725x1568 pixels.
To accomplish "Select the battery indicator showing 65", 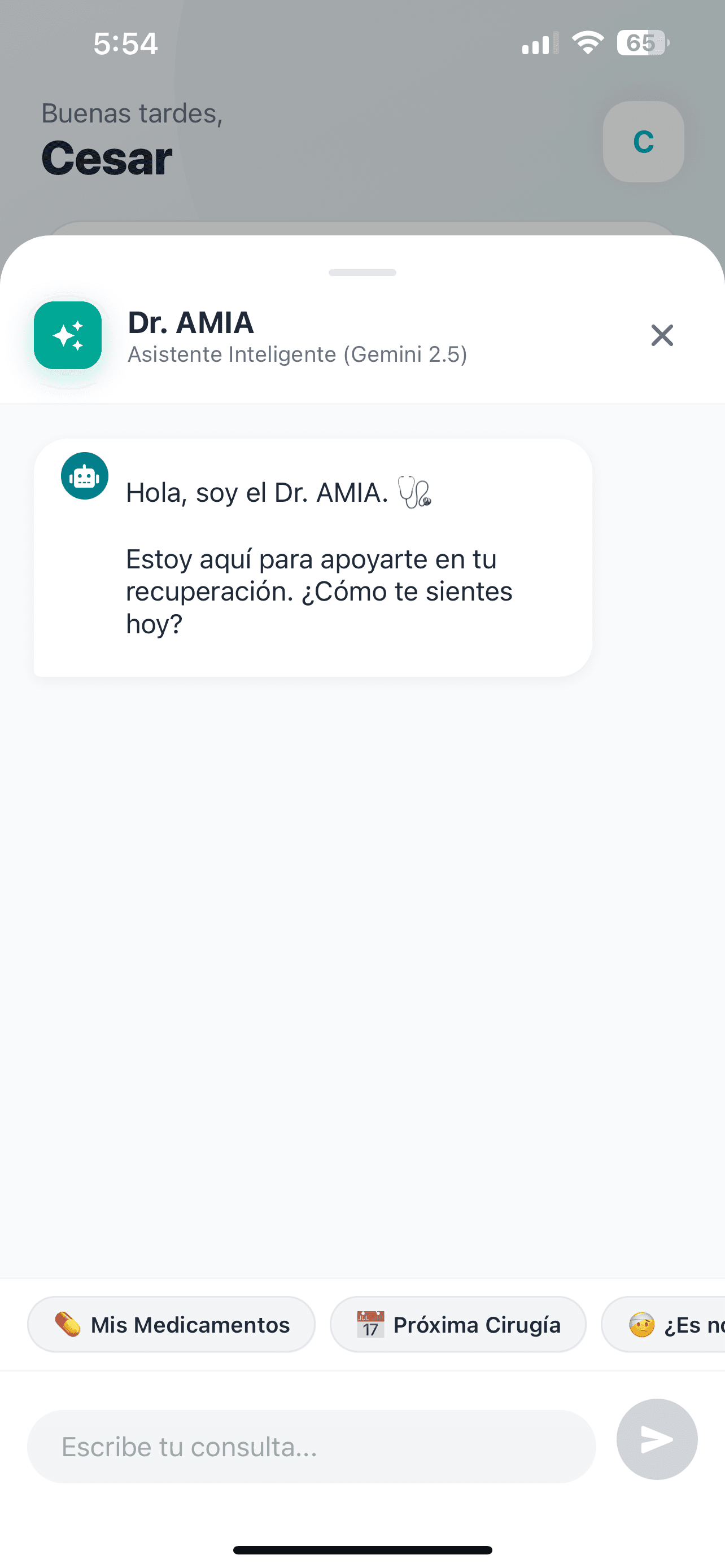I will (x=641, y=42).
